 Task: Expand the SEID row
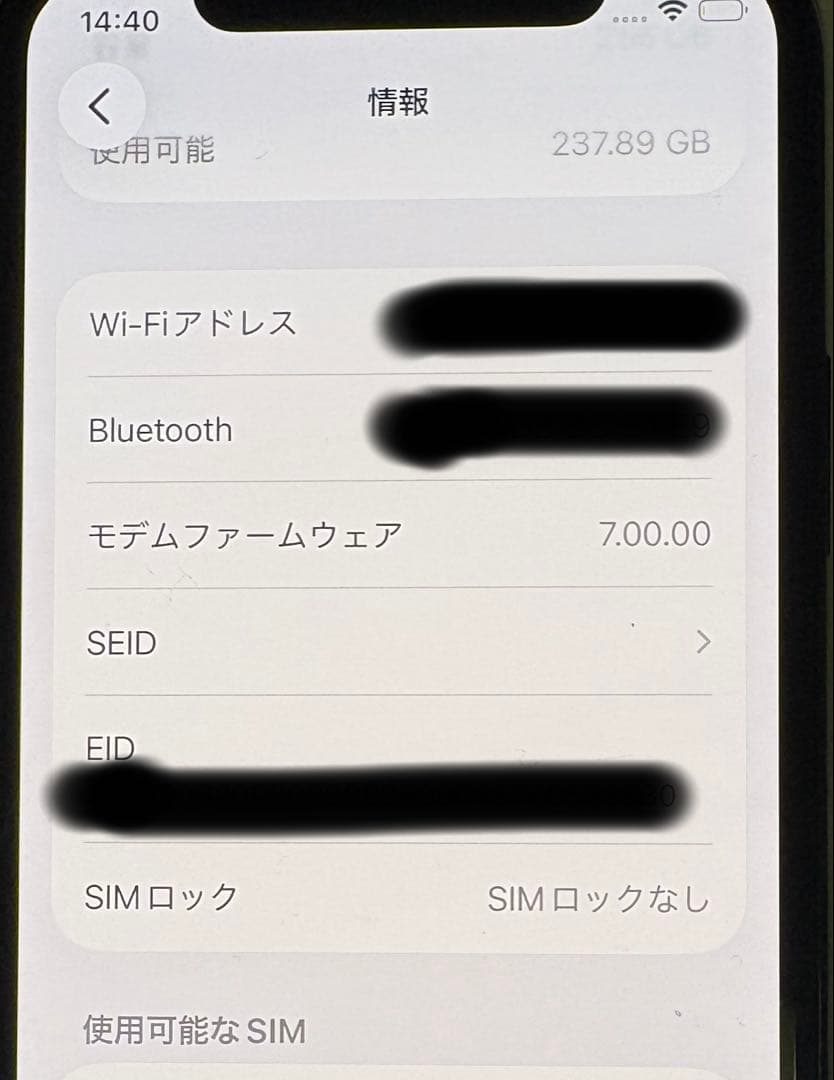[x=400, y=643]
